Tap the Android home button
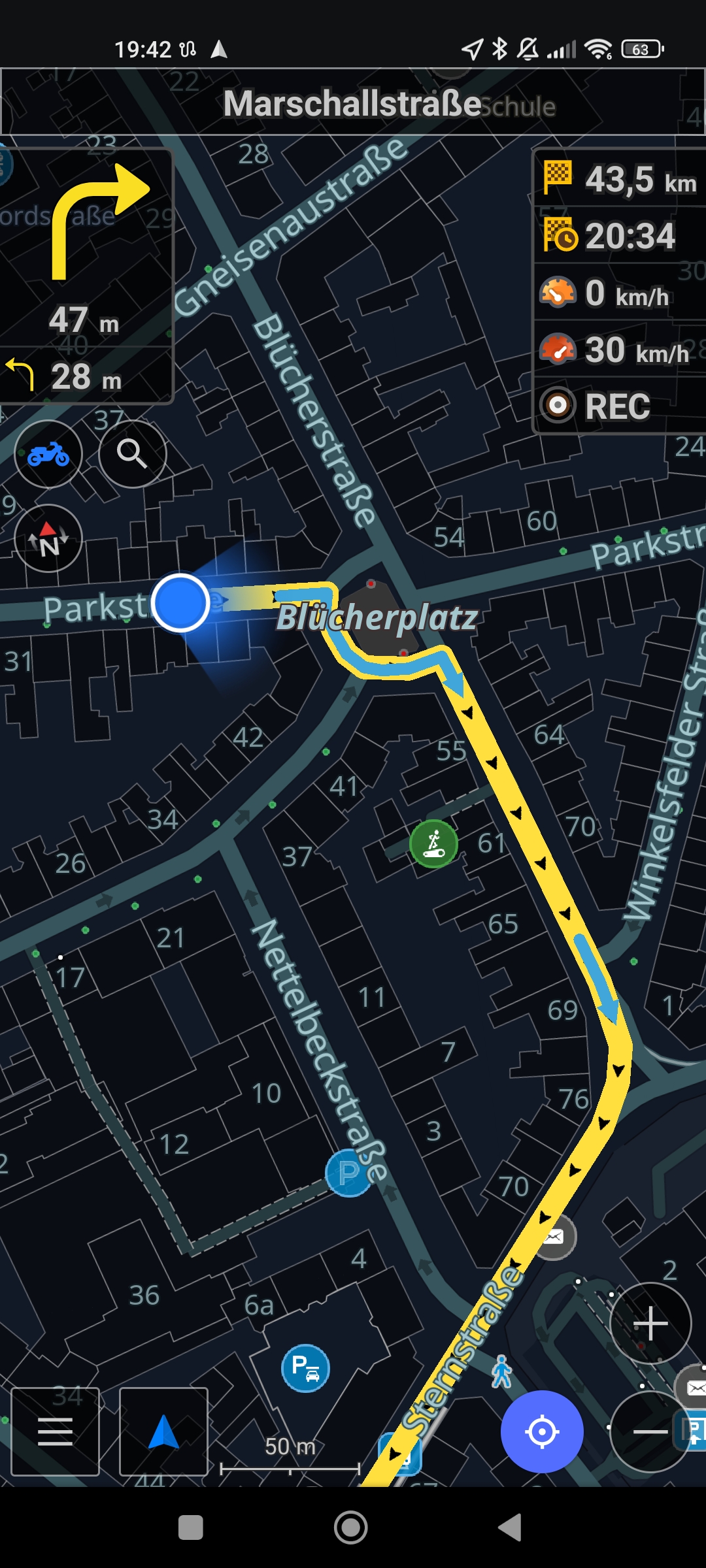Viewport: 706px width, 1568px height. pos(351,1527)
